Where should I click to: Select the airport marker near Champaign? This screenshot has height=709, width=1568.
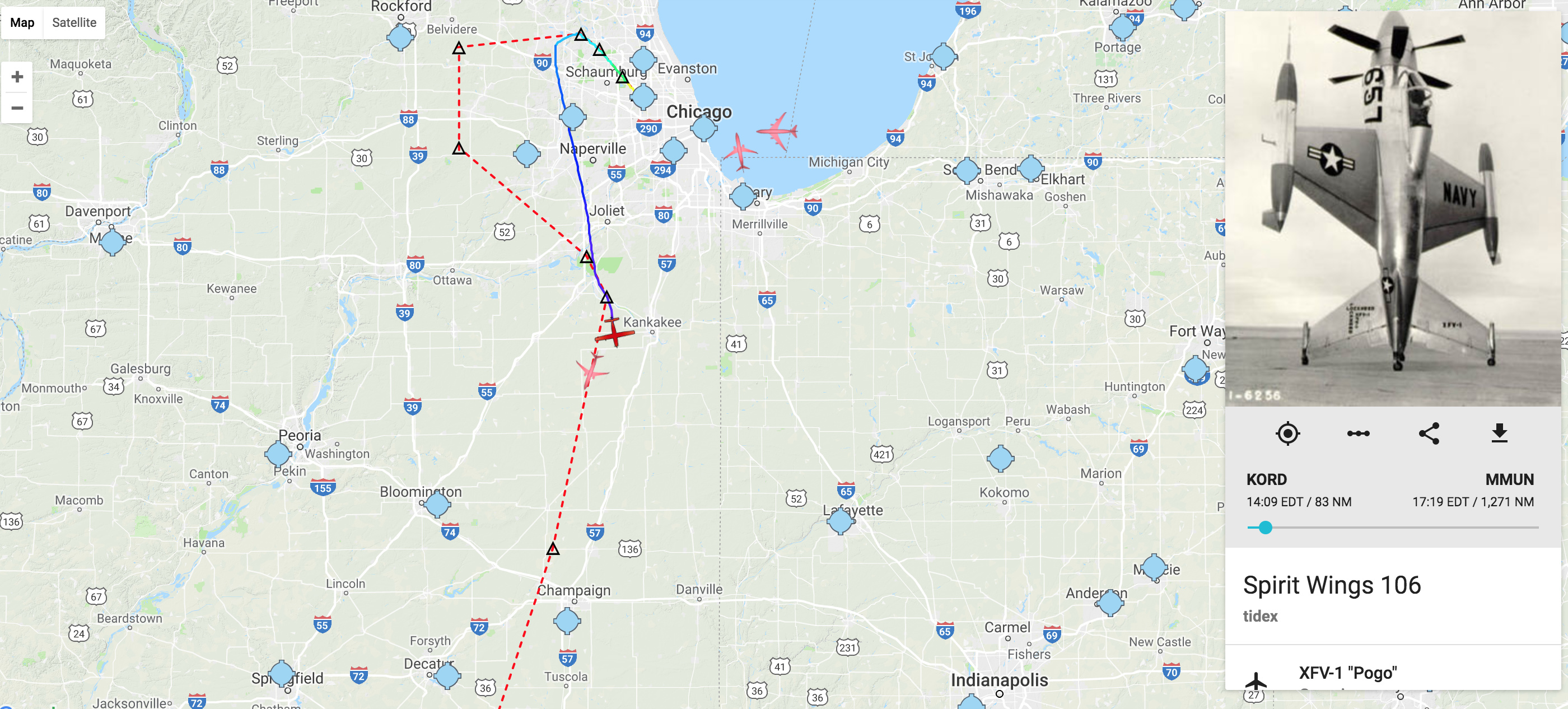coord(567,621)
